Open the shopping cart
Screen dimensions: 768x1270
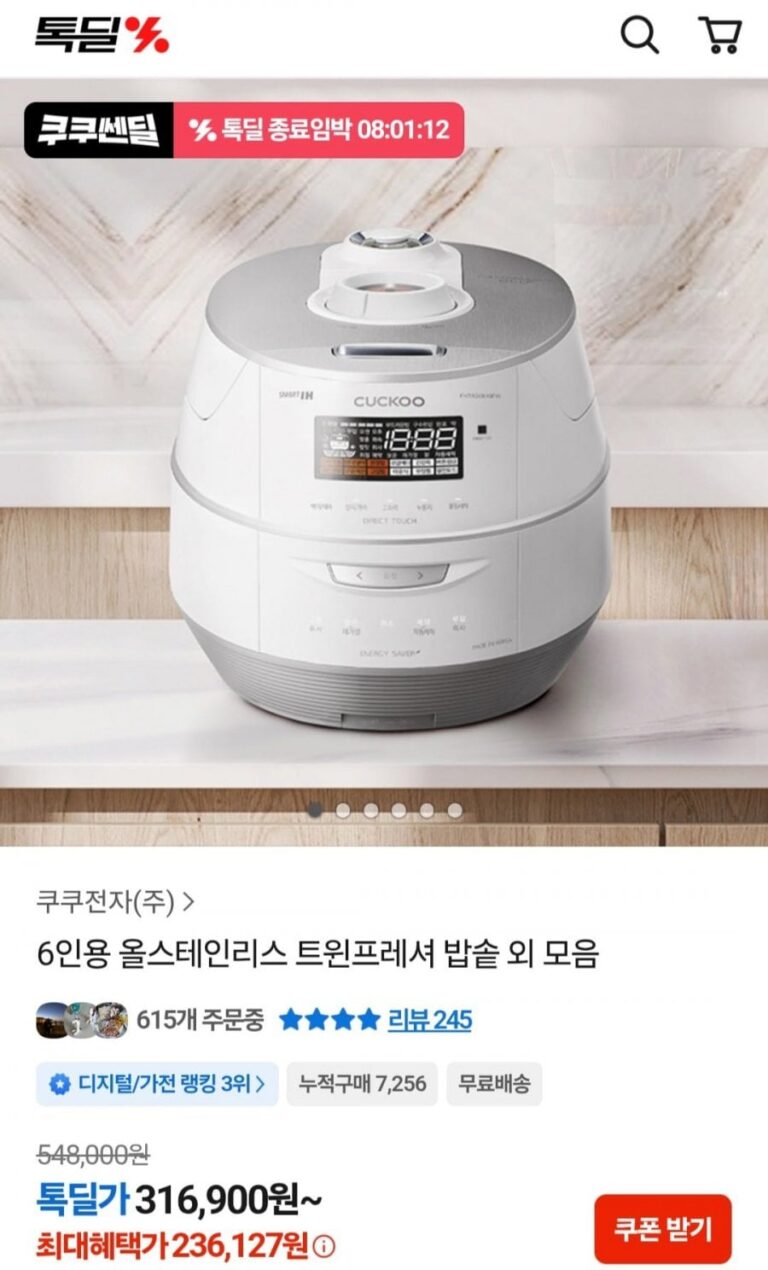click(x=719, y=35)
